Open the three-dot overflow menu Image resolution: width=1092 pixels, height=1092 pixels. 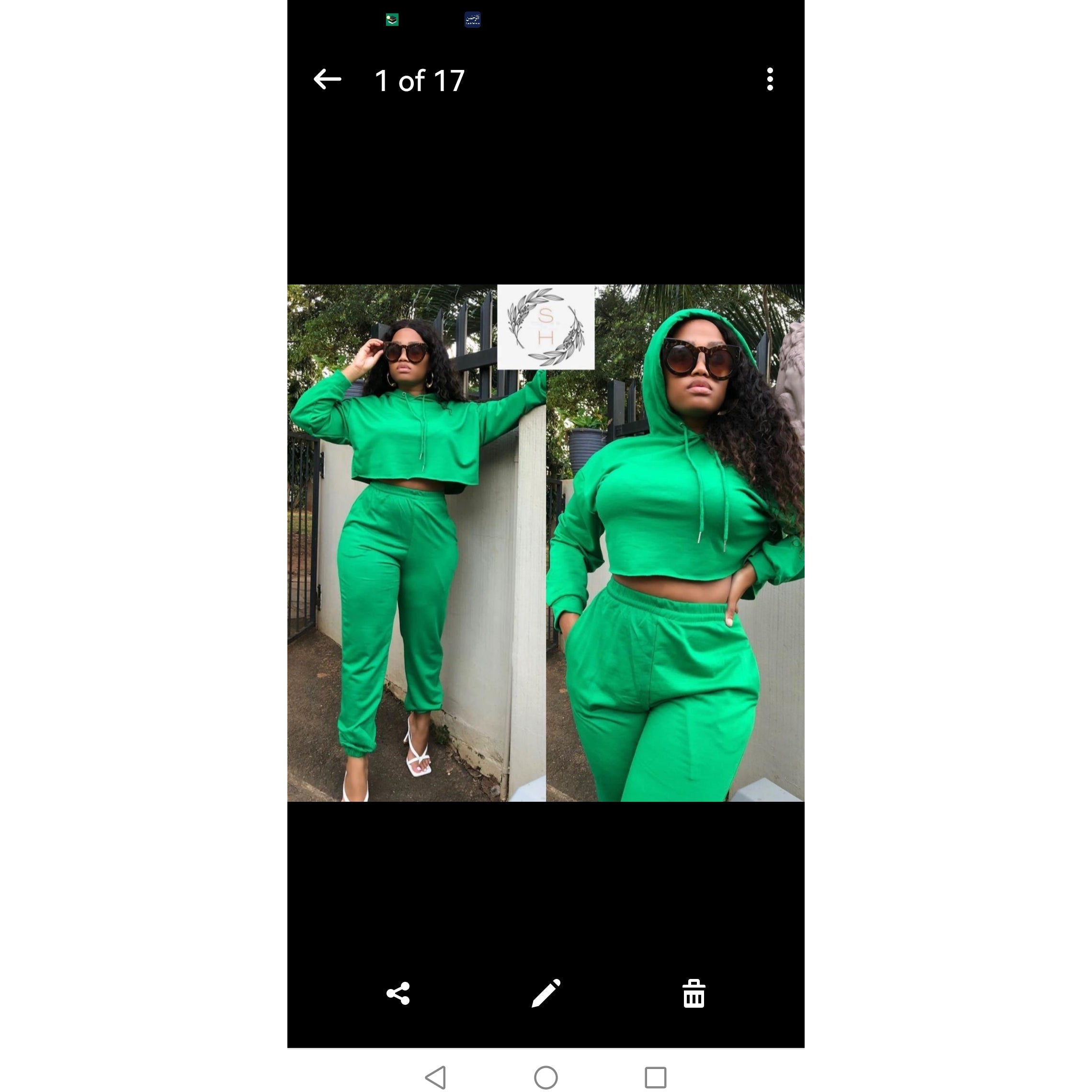tap(769, 80)
